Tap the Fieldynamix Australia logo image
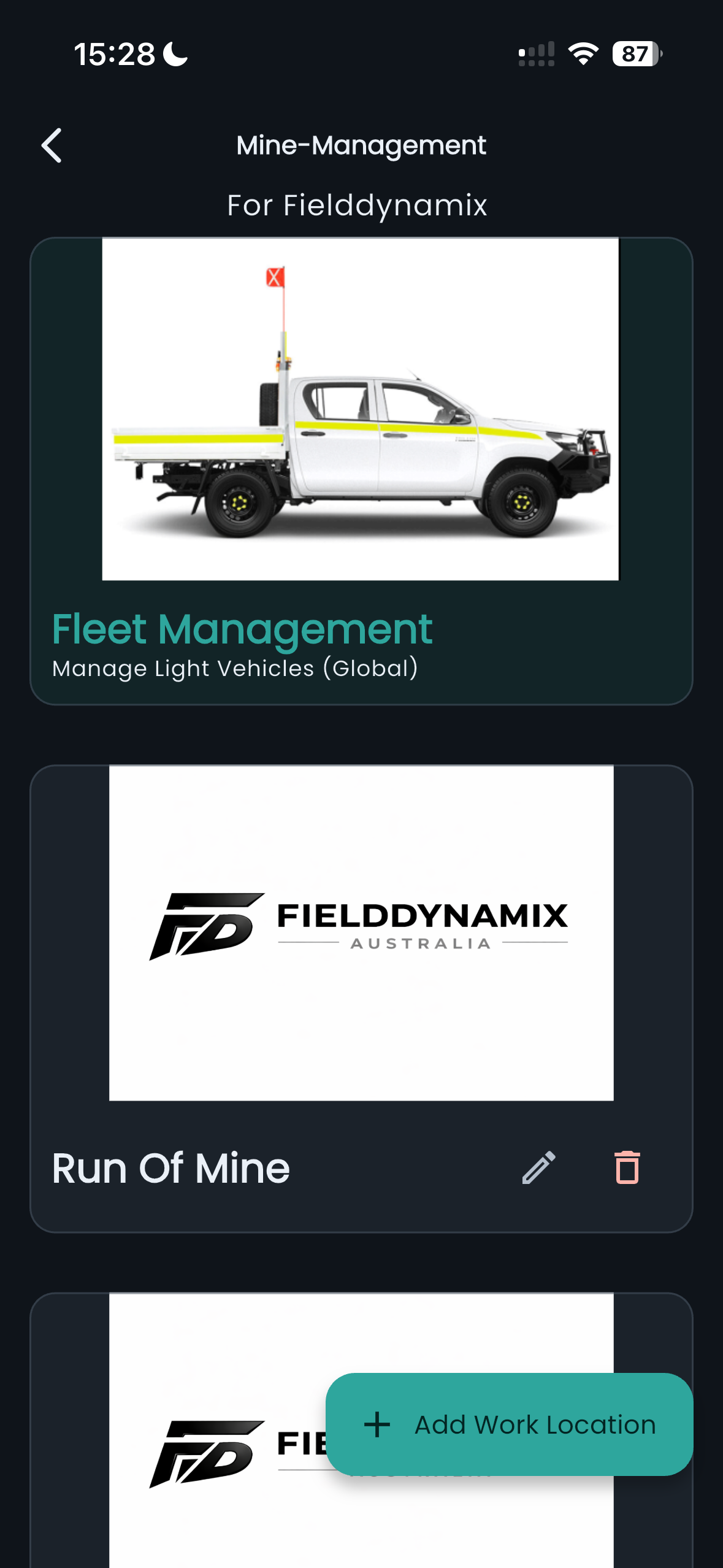Image resolution: width=723 pixels, height=1568 pixels. [361, 931]
